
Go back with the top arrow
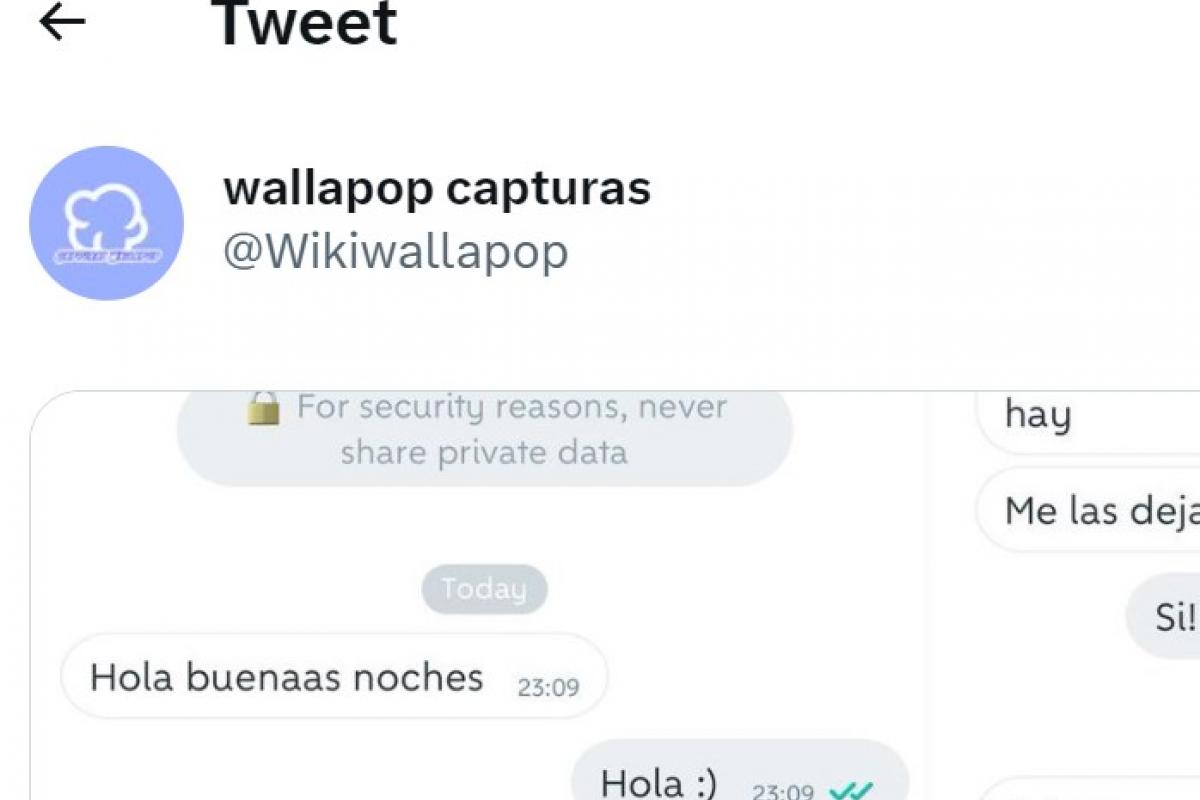pos(62,24)
